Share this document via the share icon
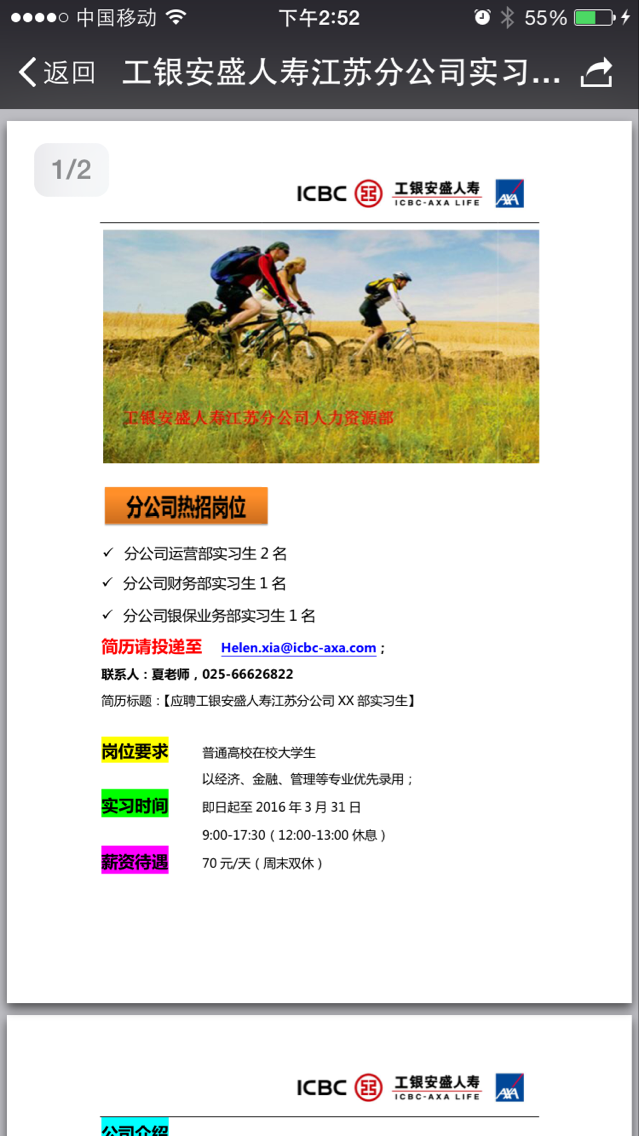Viewport: 639px width, 1136px height. pos(597,72)
